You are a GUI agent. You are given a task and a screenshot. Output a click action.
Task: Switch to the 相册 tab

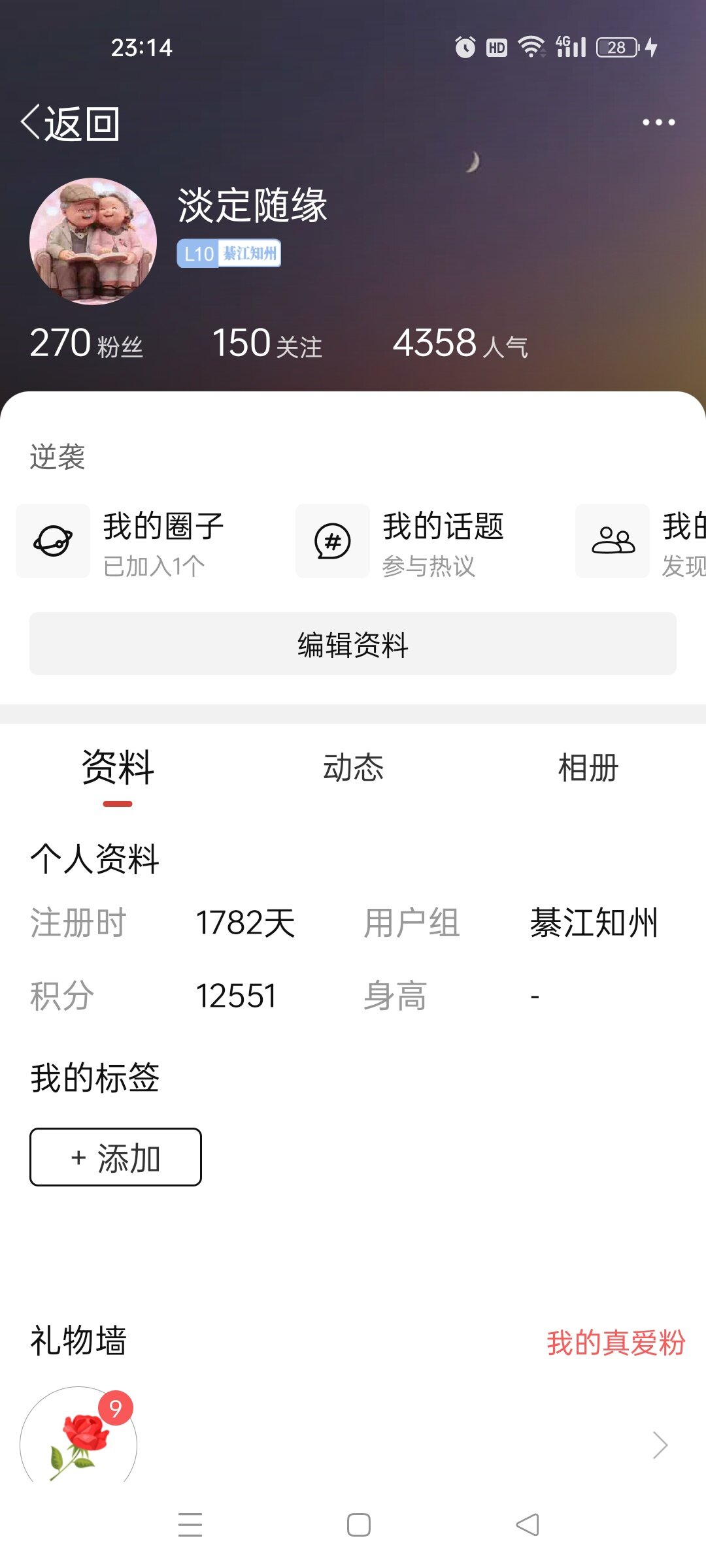point(588,768)
